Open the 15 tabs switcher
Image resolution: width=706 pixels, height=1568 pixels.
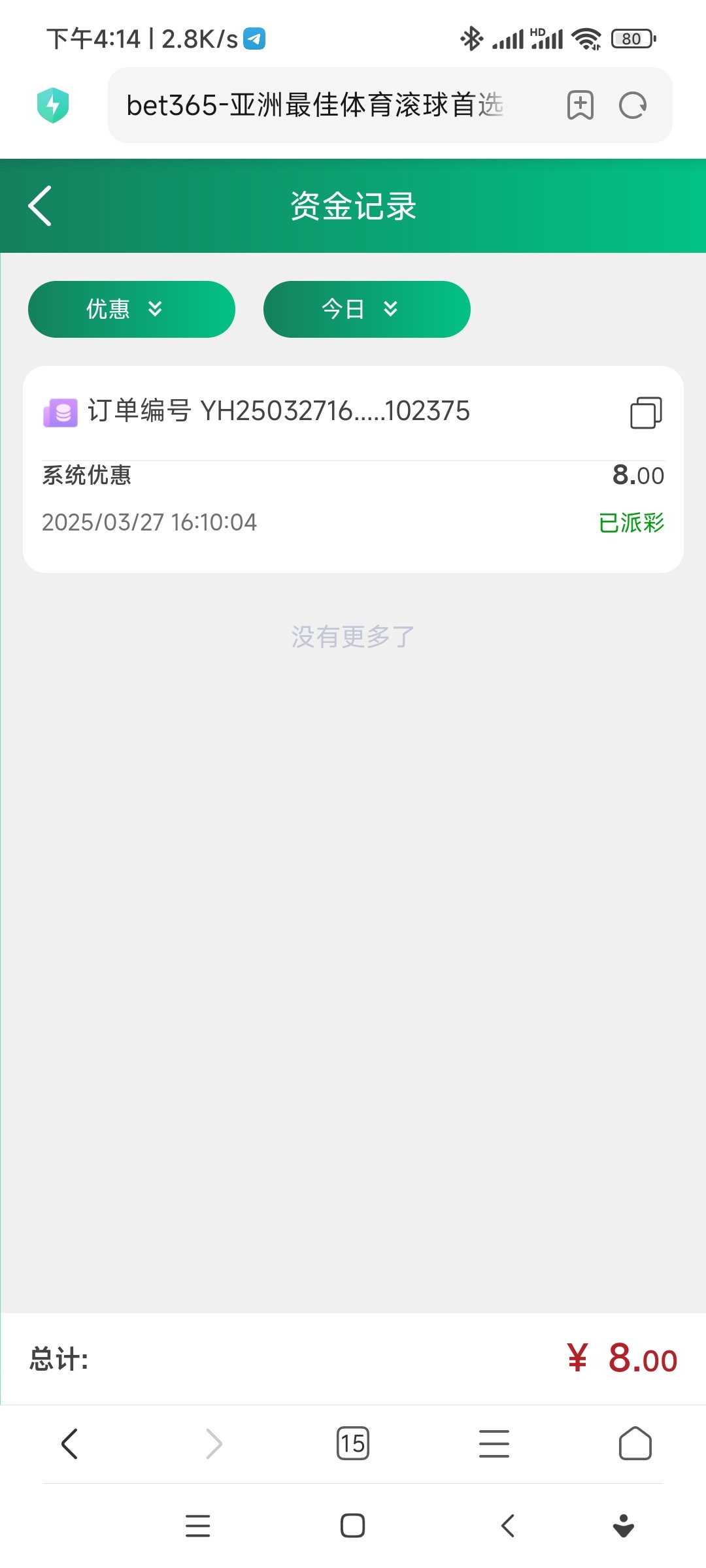353,1444
